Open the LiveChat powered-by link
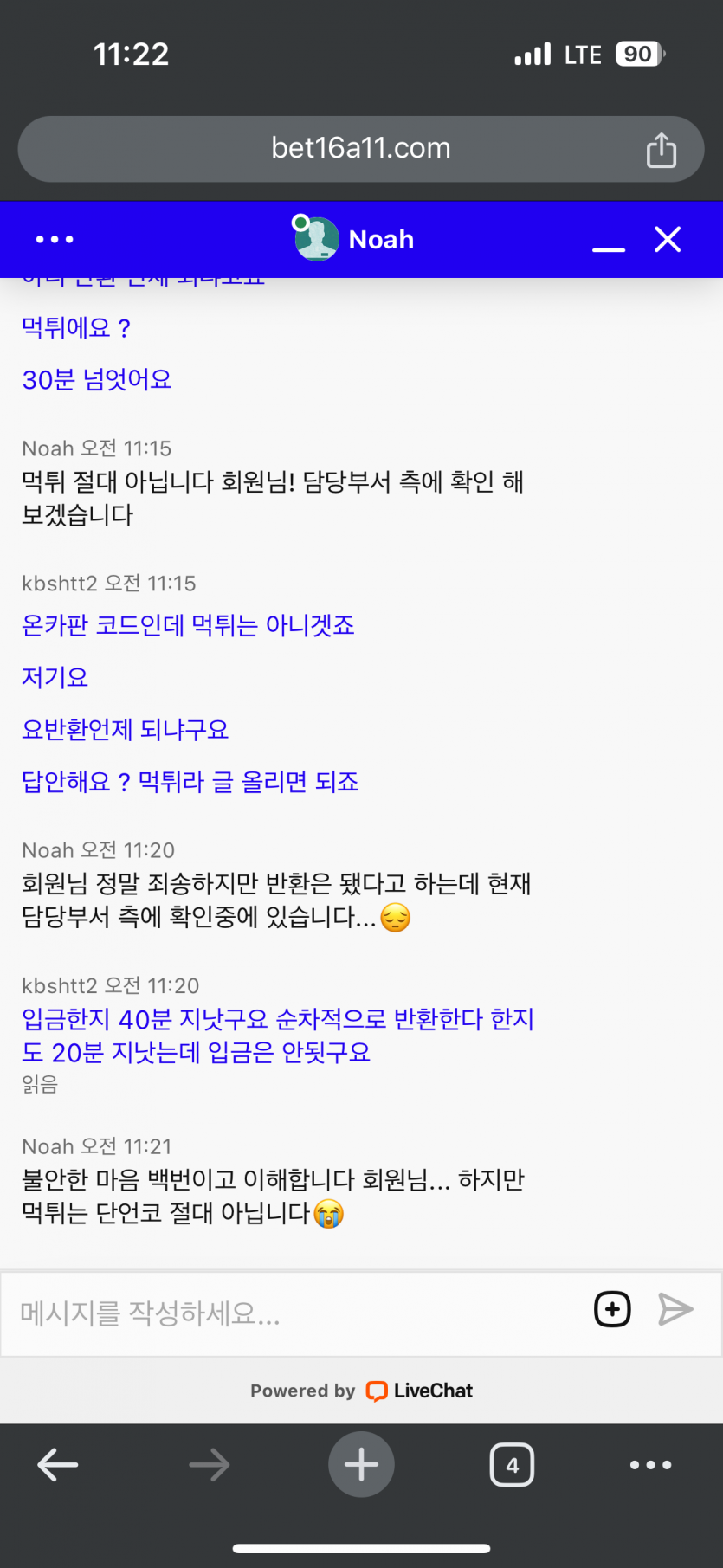This screenshot has width=723, height=1568. [361, 1391]
